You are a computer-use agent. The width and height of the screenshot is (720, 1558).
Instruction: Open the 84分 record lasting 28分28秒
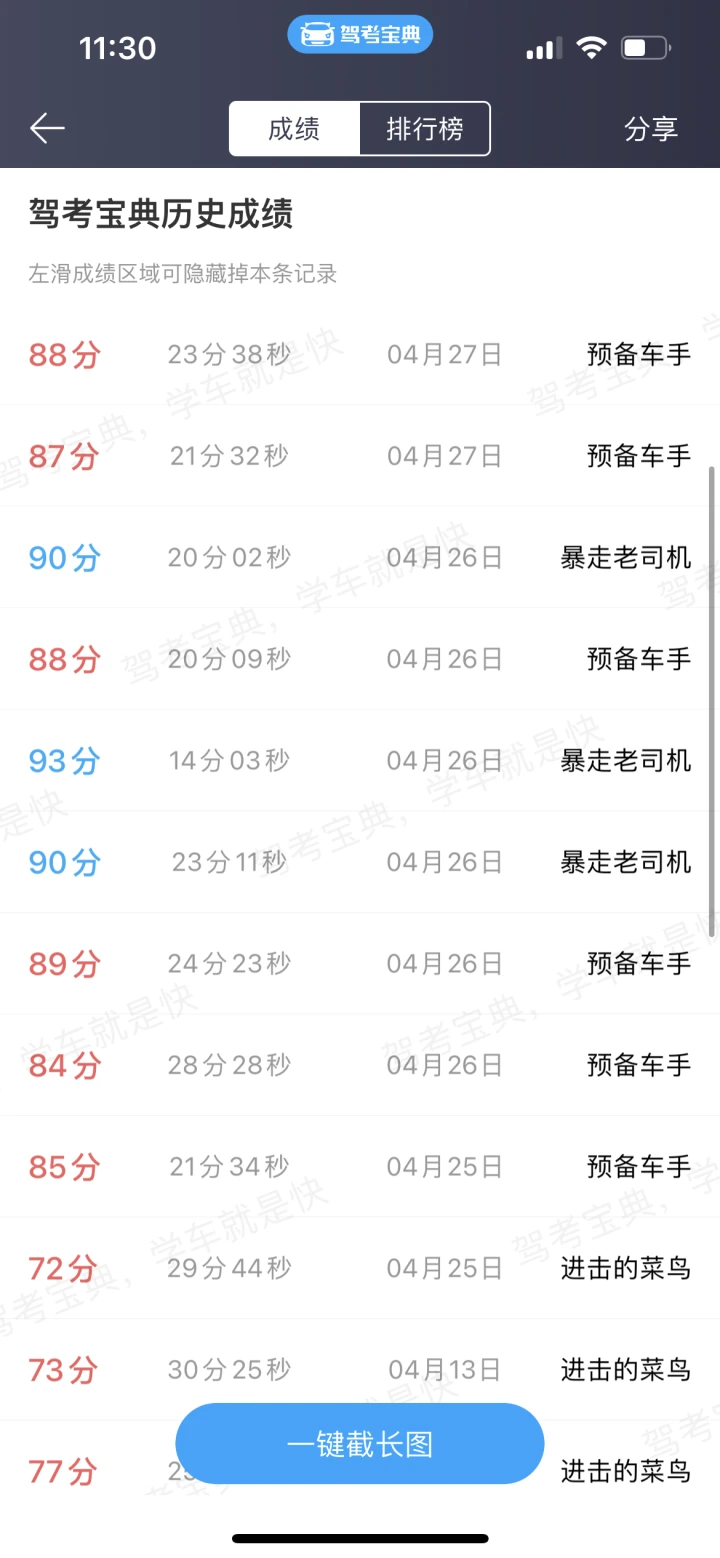360,1065
